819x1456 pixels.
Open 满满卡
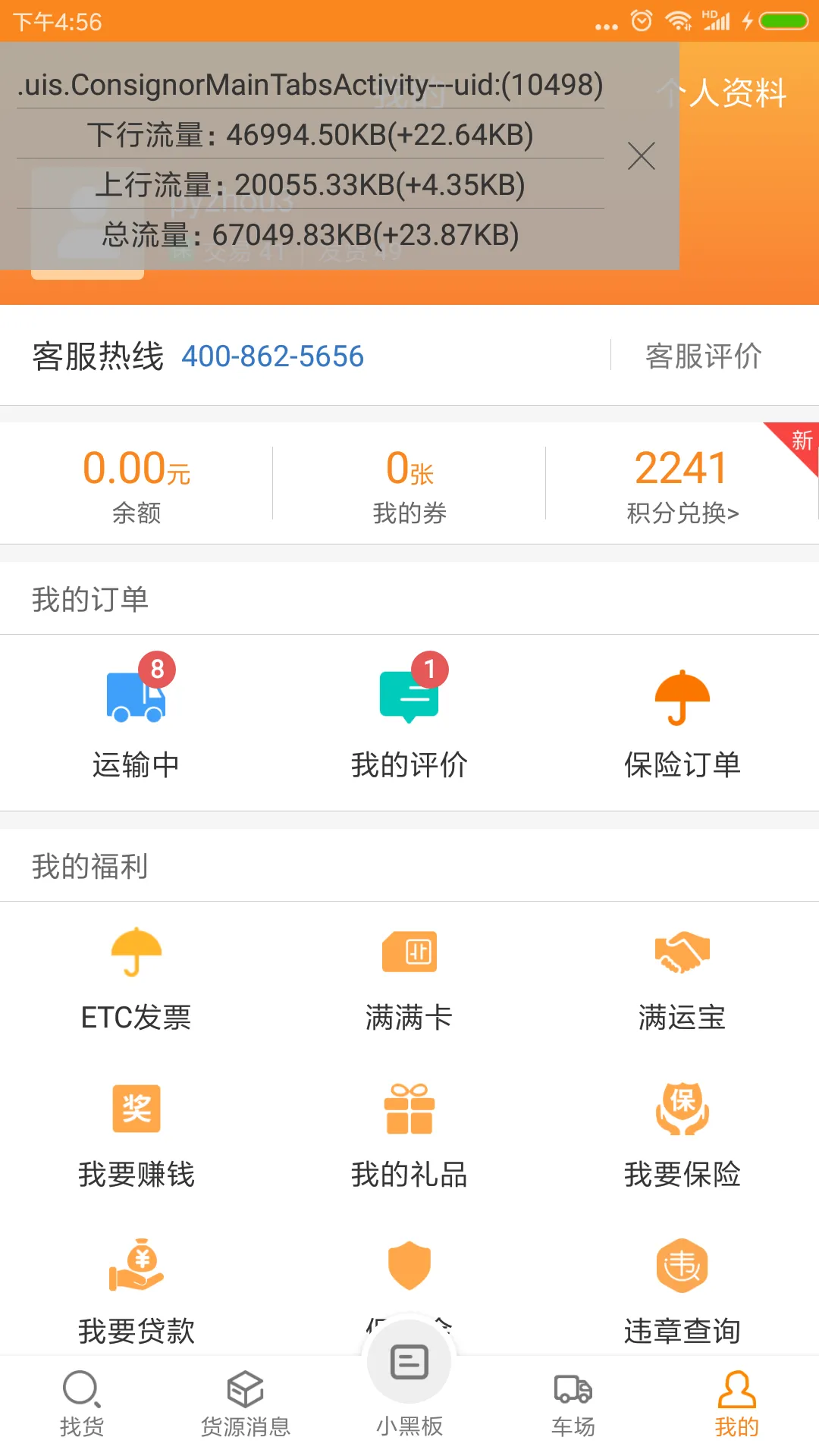pyautogui.click(x=409, y=978)
